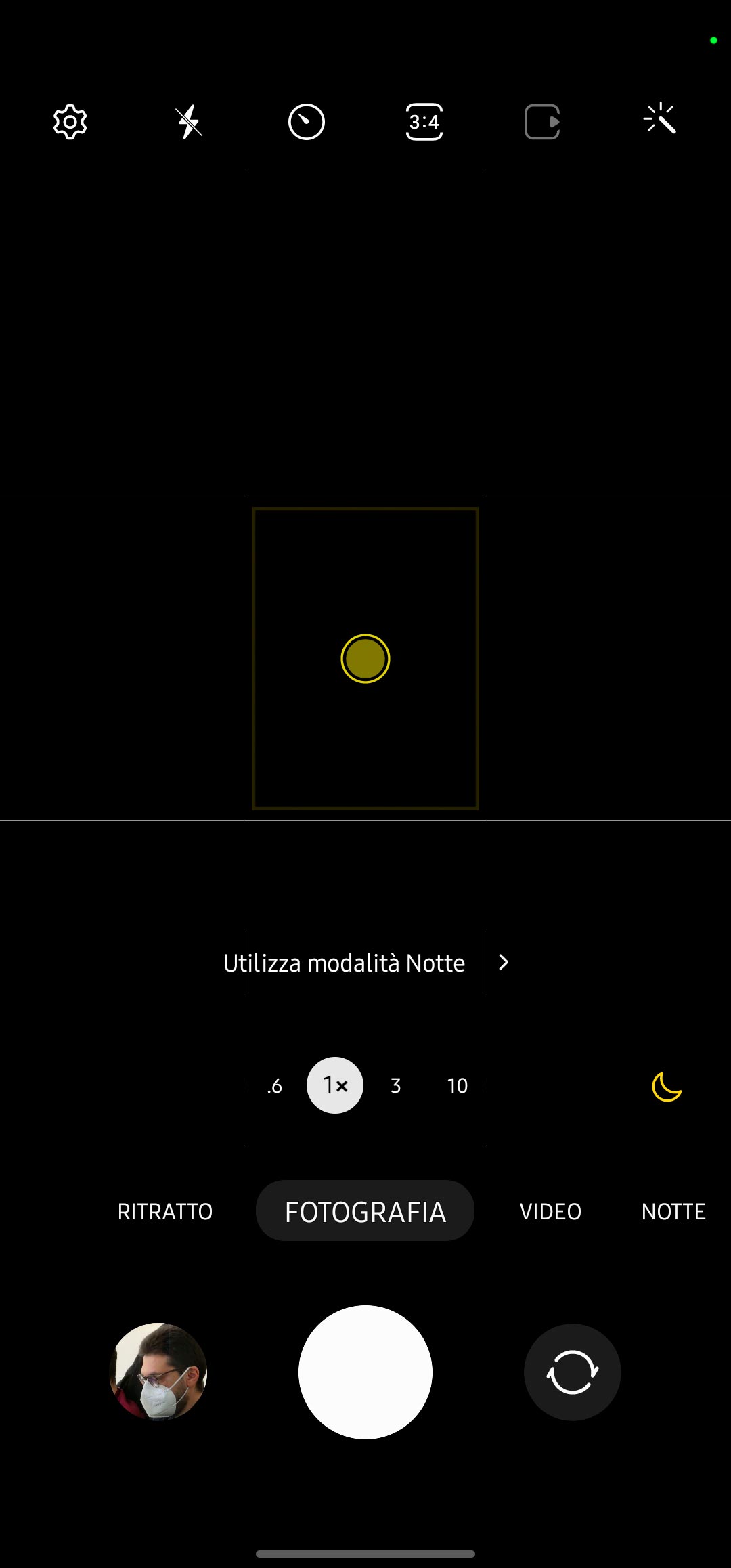Open filters and effects wand

pyautogui.click(x=660, y=121)
